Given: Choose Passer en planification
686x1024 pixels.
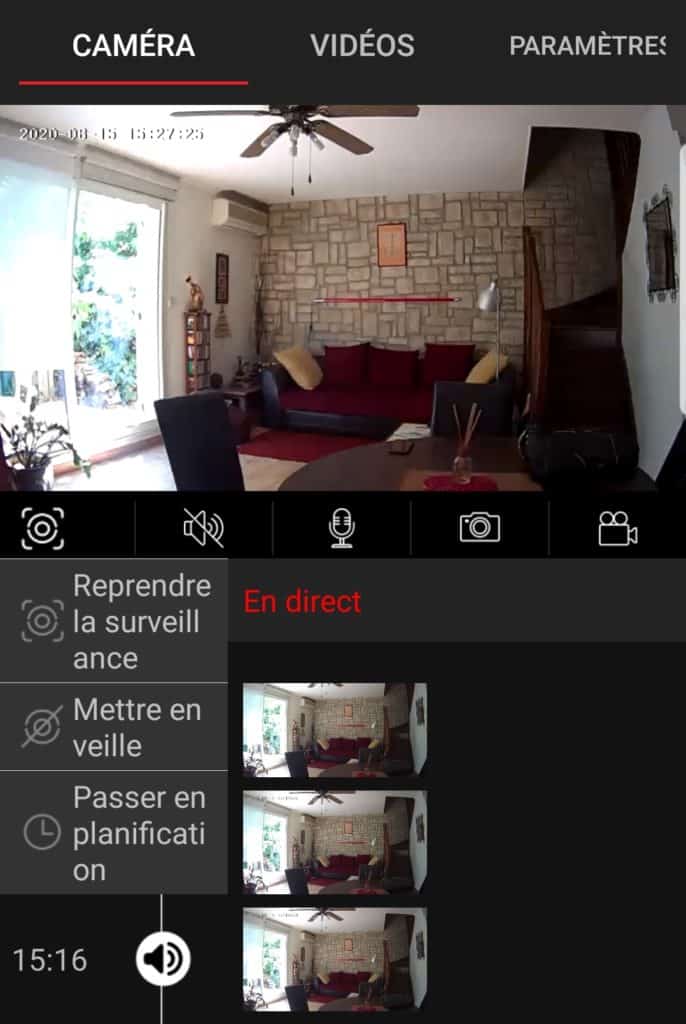Looking at the screenshot, I should 114,833.
